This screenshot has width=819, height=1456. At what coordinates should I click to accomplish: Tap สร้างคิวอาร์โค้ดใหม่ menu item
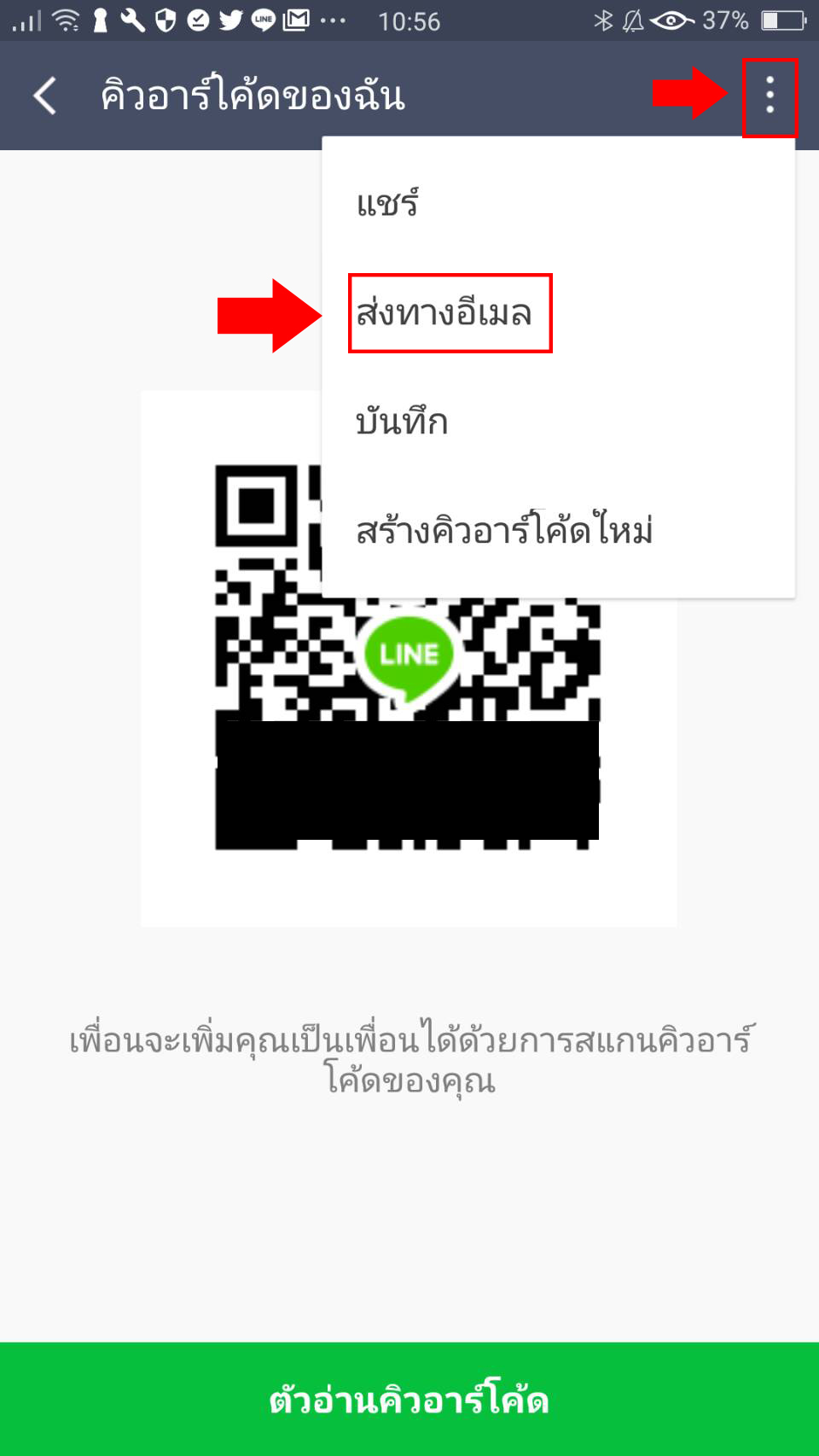tap(504, 531)
